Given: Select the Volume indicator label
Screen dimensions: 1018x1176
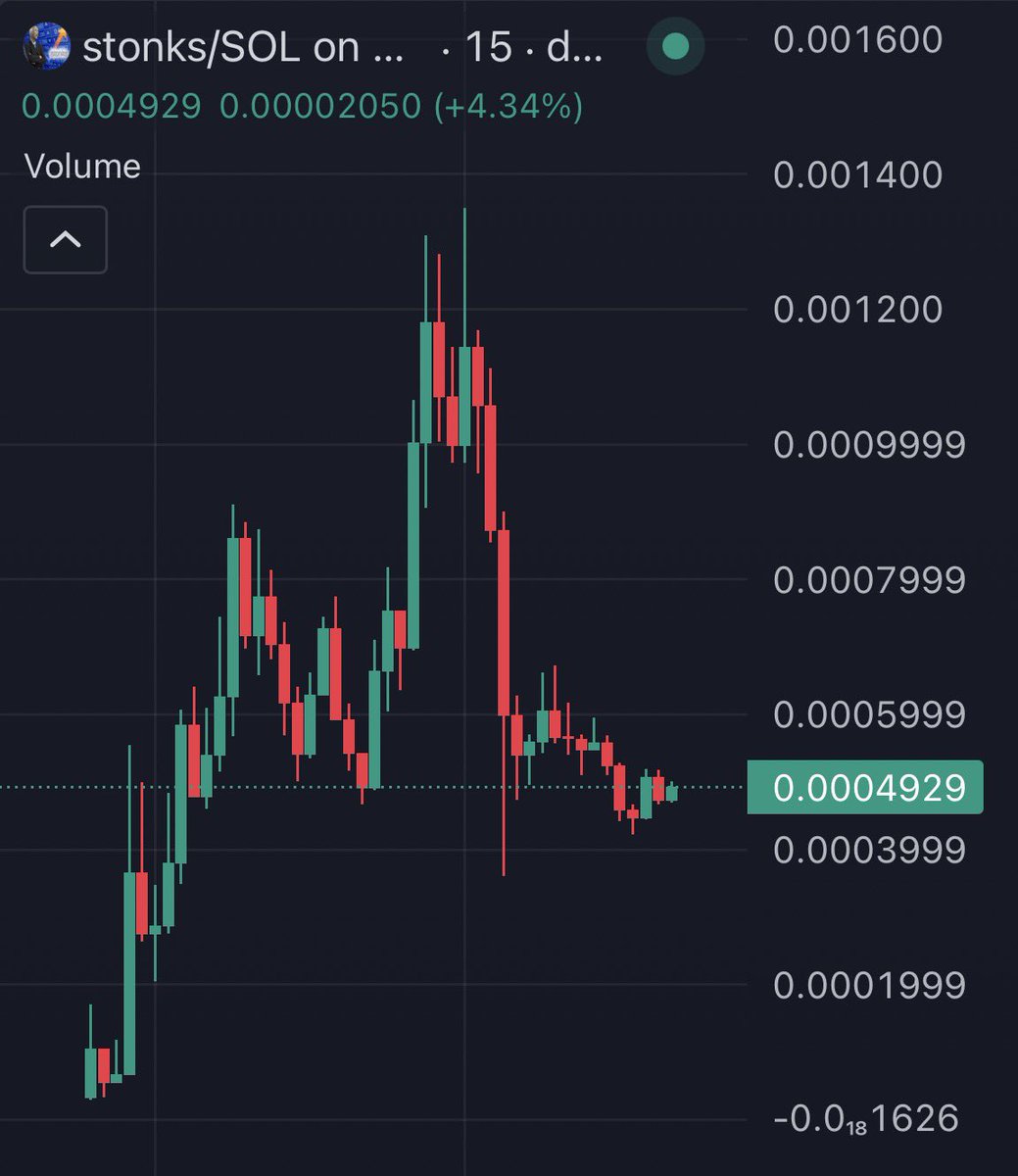Looking at the screenshot, I should click(x=82, y=167).
